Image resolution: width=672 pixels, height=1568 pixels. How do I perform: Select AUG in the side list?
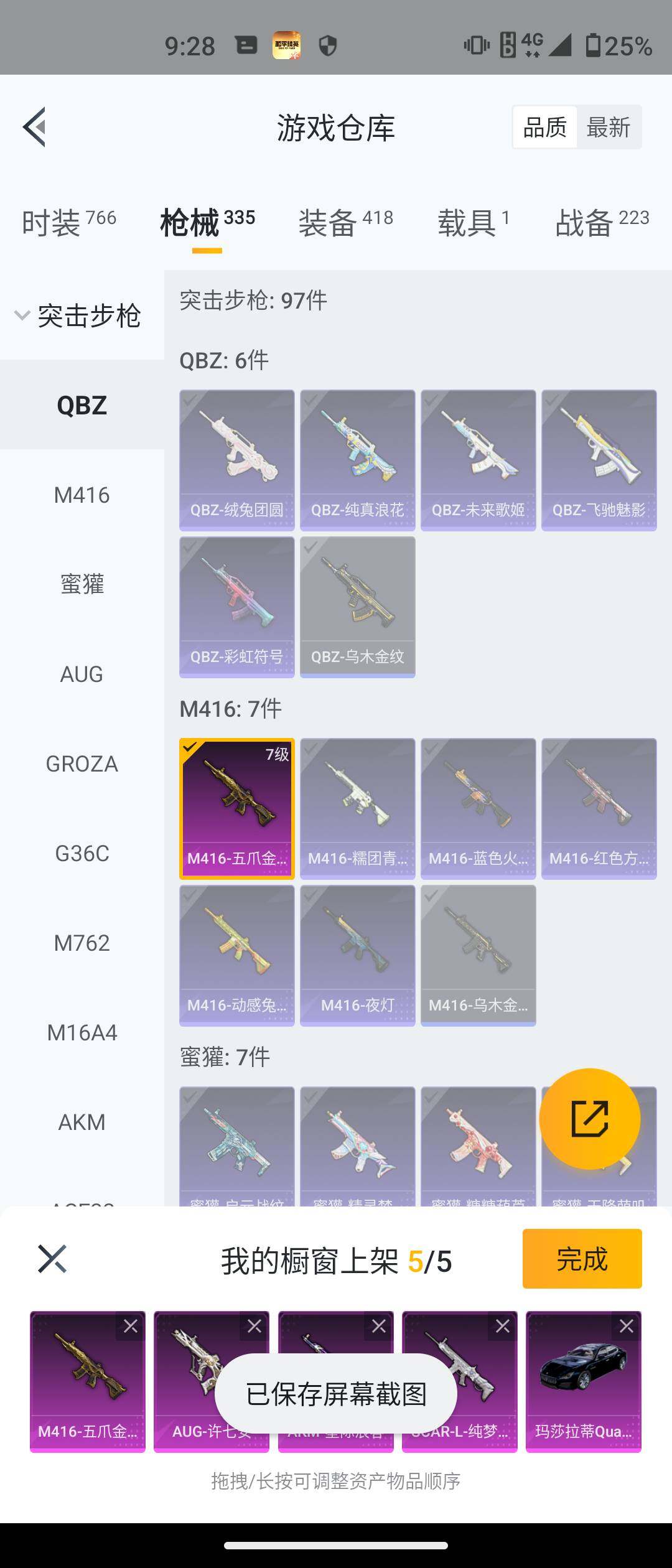82,674
